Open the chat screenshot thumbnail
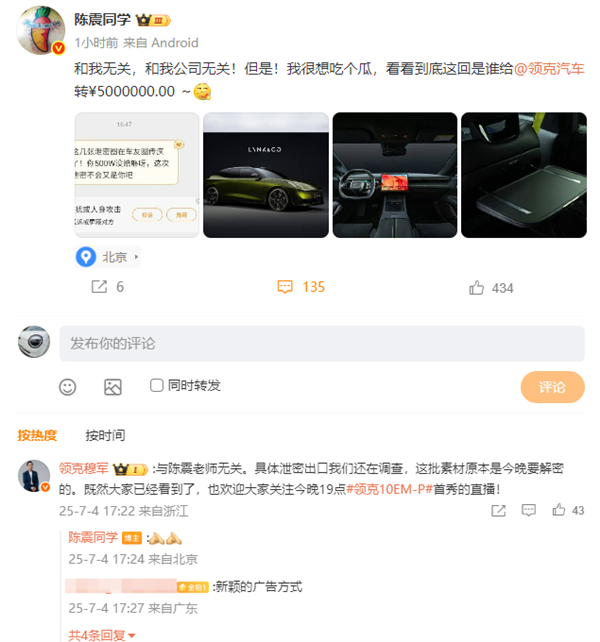This screenshot has width=600, height=642. click(x=137, y=174)
